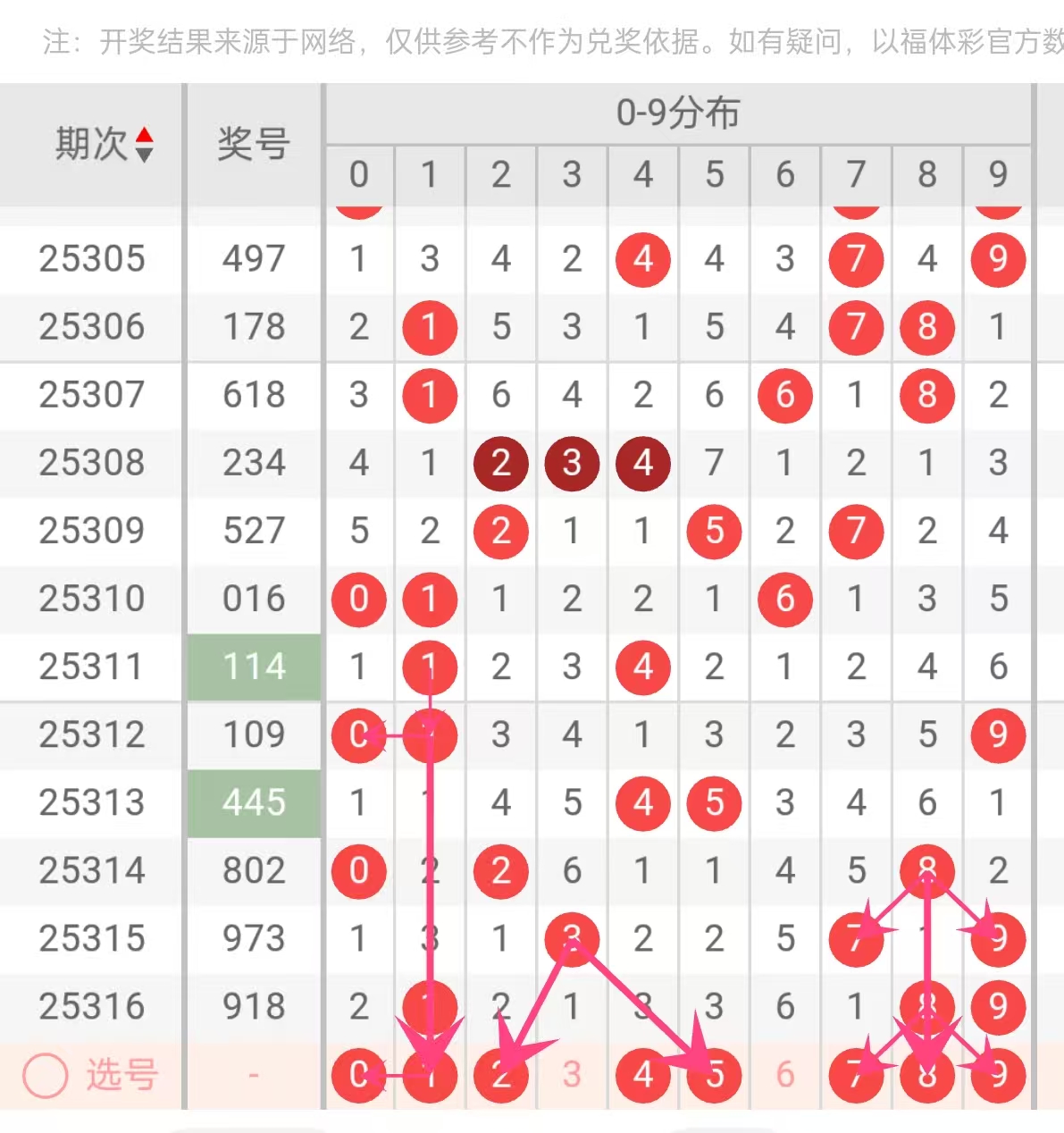Tap the 选号 circle at row start
The height and width of the screenshot is (1133, 1064).
[46, 1075]
